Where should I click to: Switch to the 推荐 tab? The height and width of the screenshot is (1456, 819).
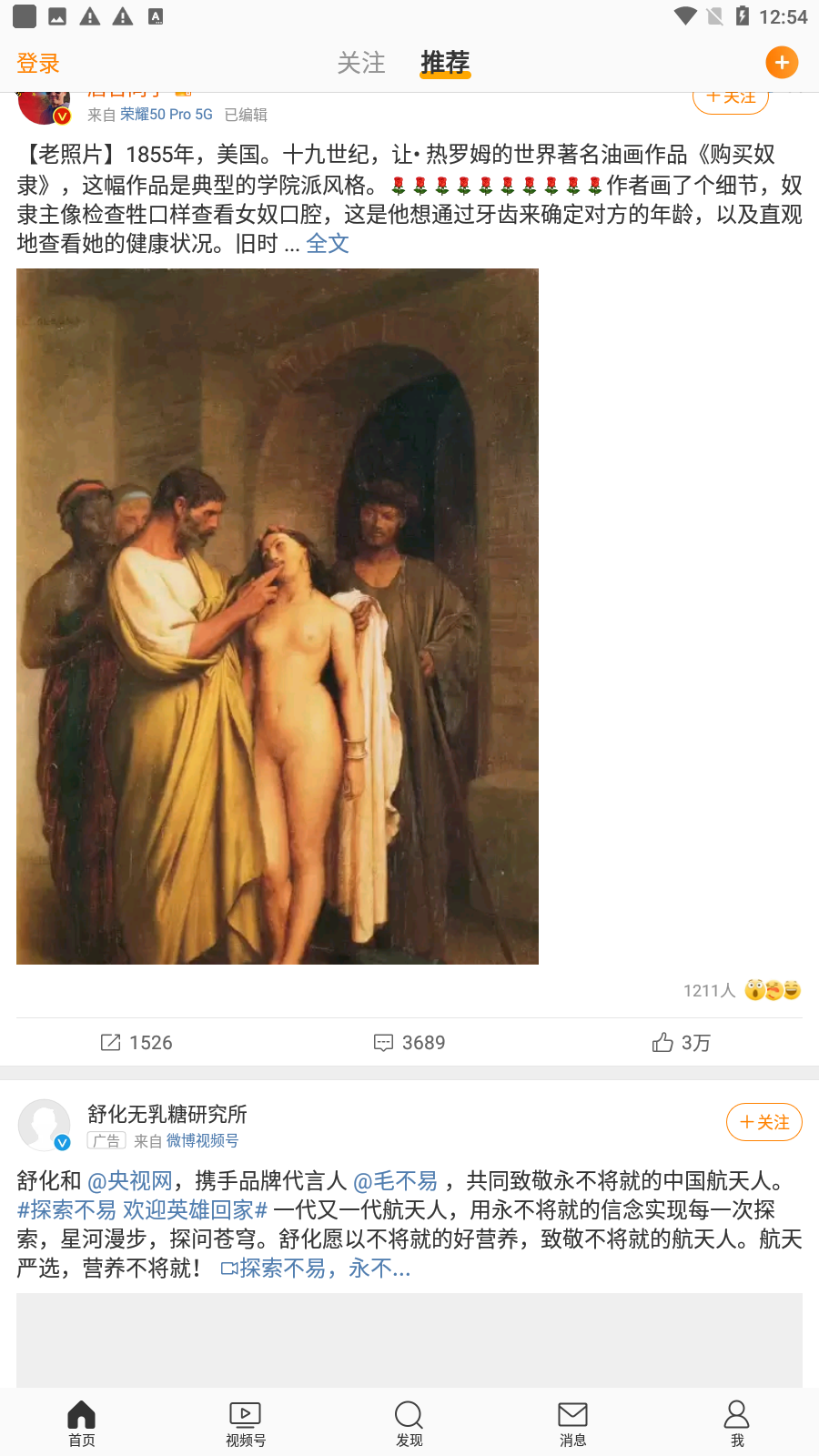pos(445,63)
